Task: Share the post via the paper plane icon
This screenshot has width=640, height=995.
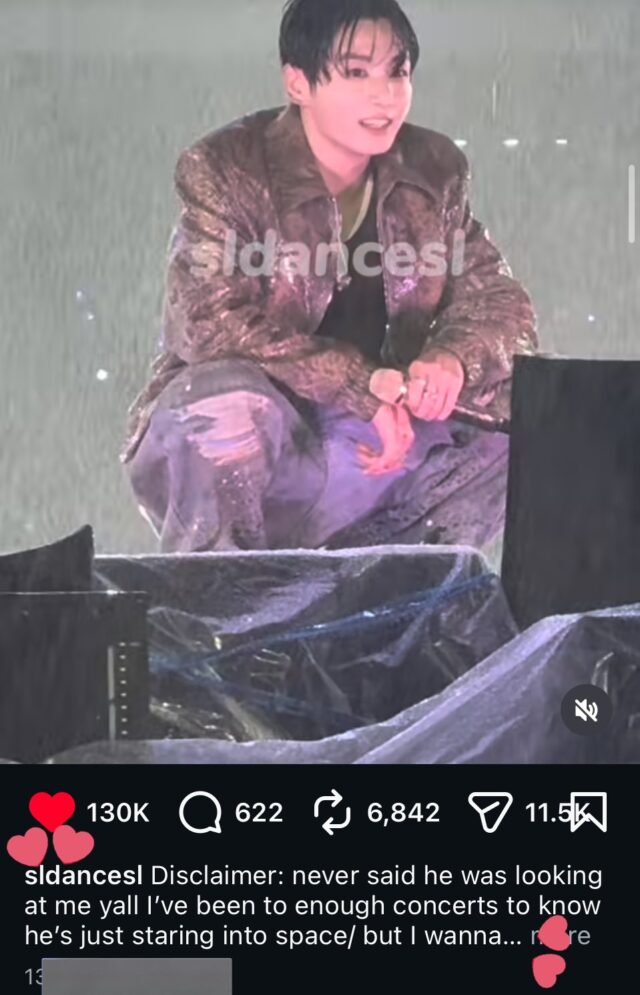Action: 491,813
